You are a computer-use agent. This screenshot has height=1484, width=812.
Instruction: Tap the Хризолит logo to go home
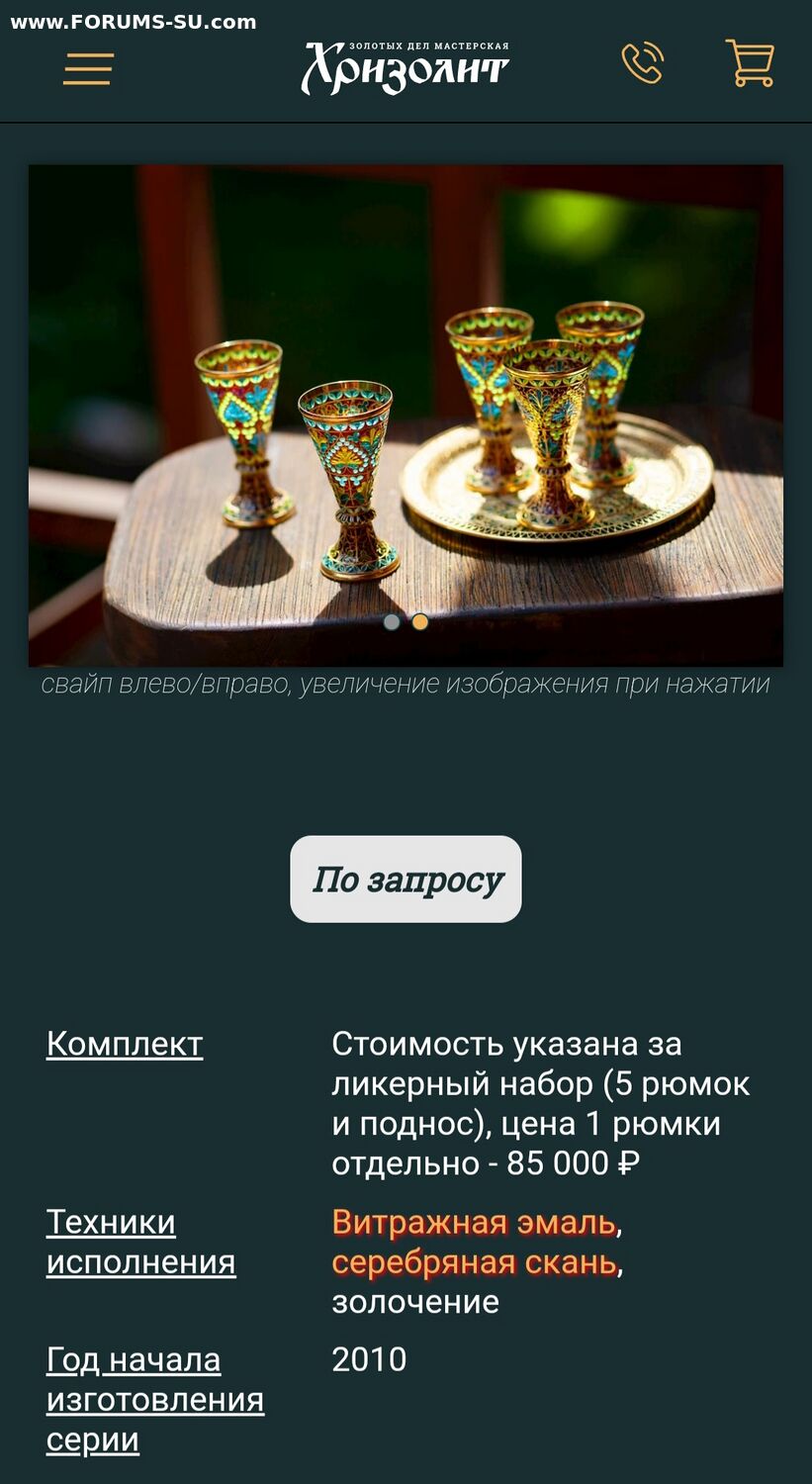coord(406,66)
